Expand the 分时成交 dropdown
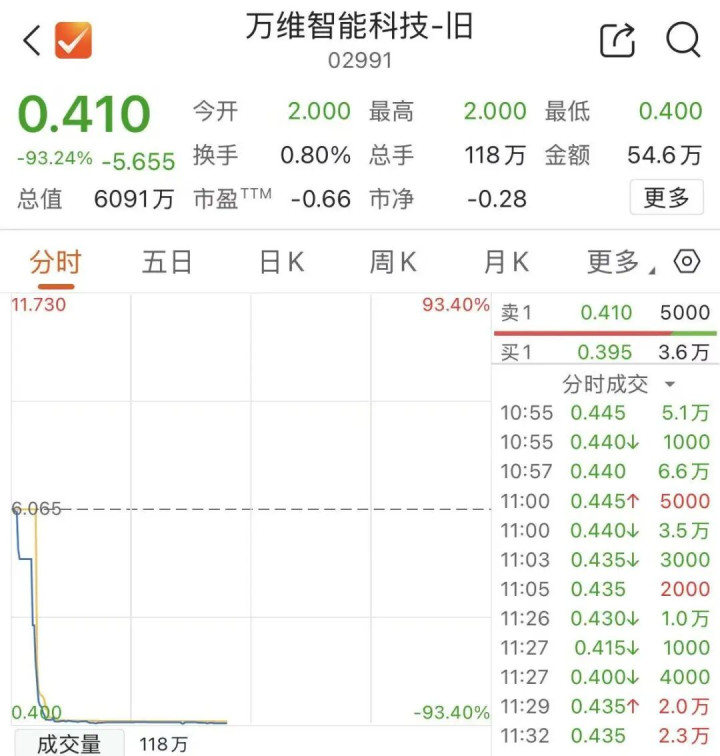The image size is (720, 756). 618,384
